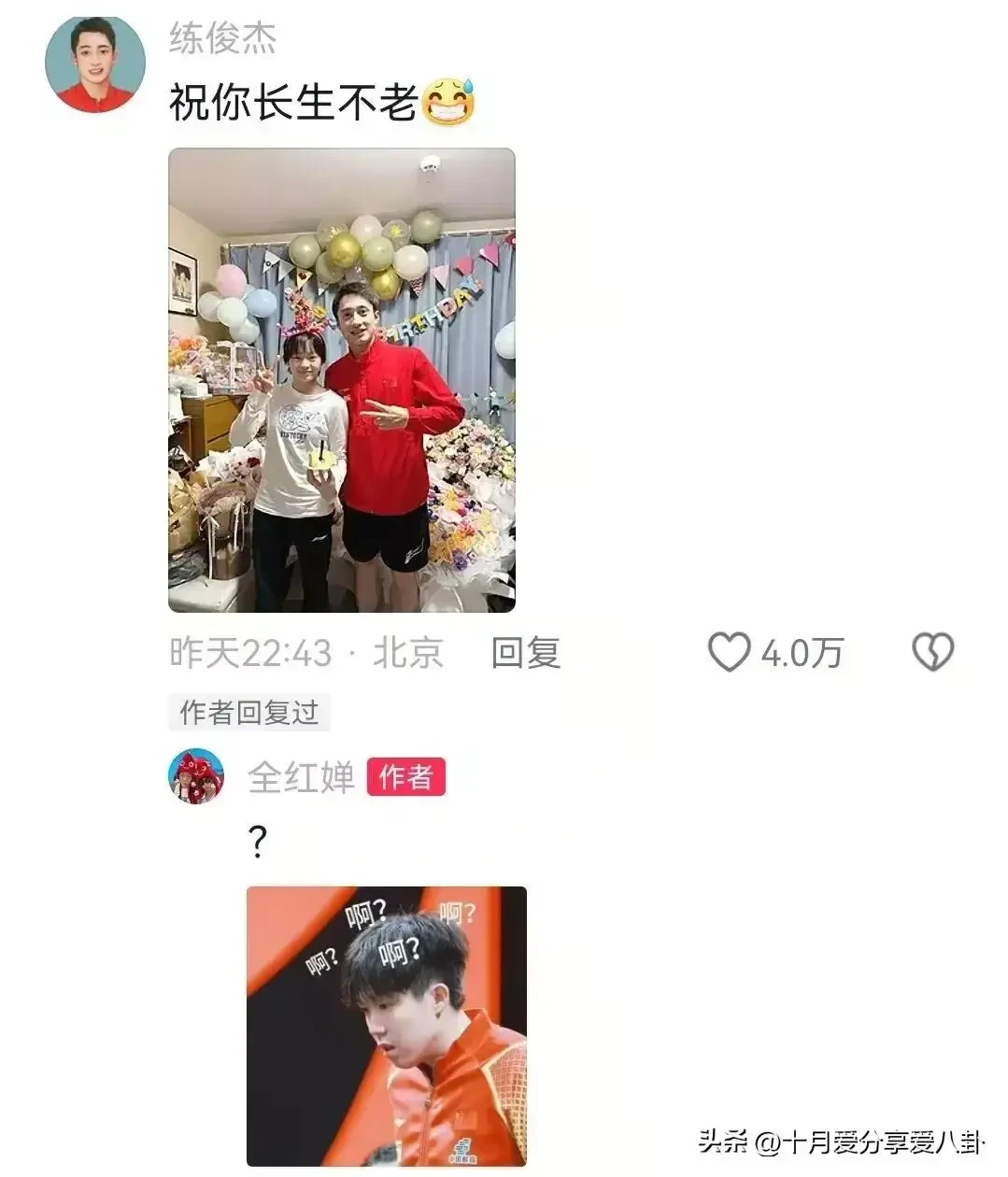The image size is (1008, 1177).
Task: Open the username 练俊杰
Action: pyautogui.click(x=222, y=38)
